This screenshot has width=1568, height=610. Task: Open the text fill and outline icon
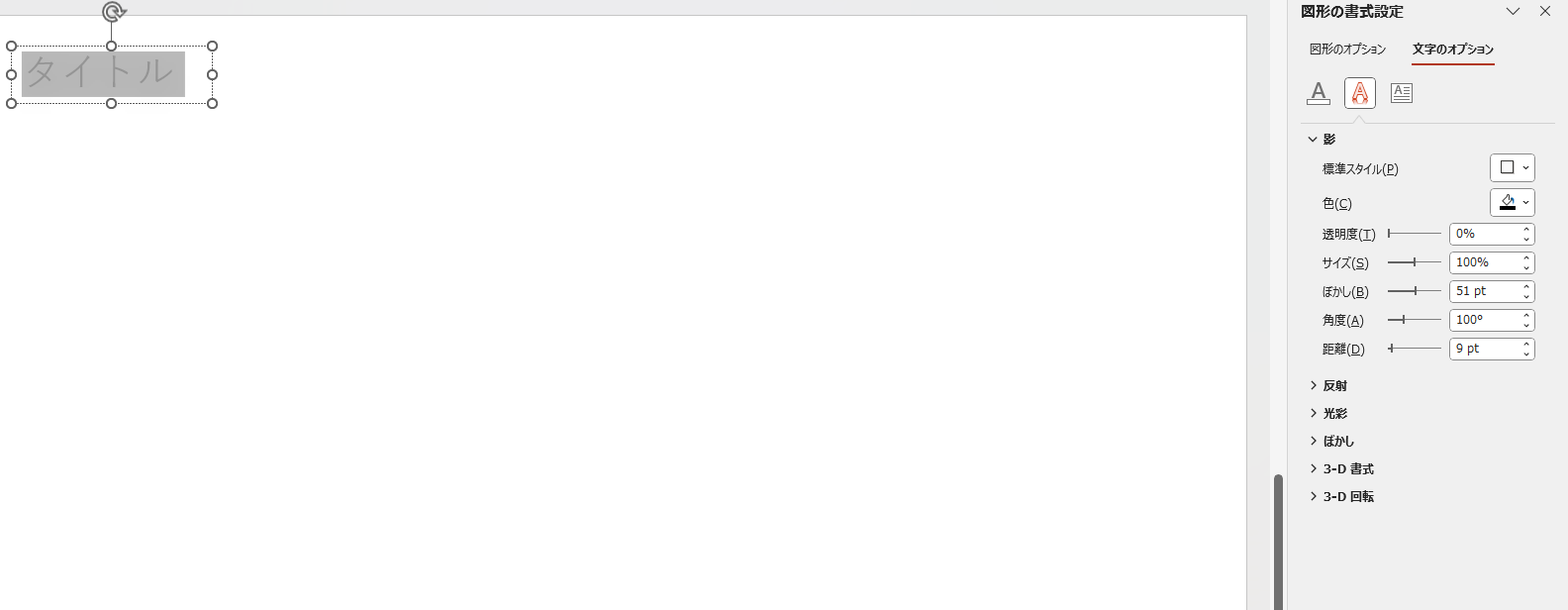point(1319,93)
